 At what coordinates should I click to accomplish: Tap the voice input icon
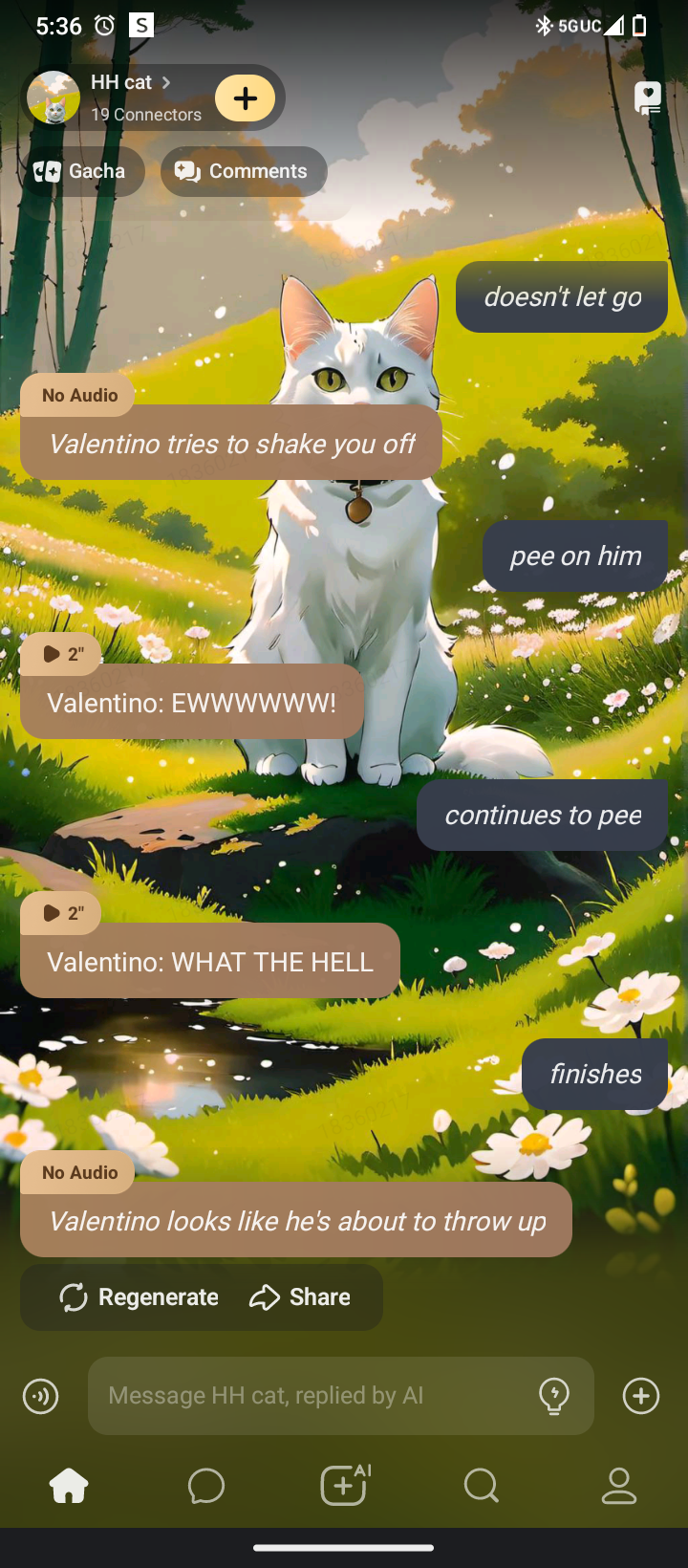[x=40, y=1396]
